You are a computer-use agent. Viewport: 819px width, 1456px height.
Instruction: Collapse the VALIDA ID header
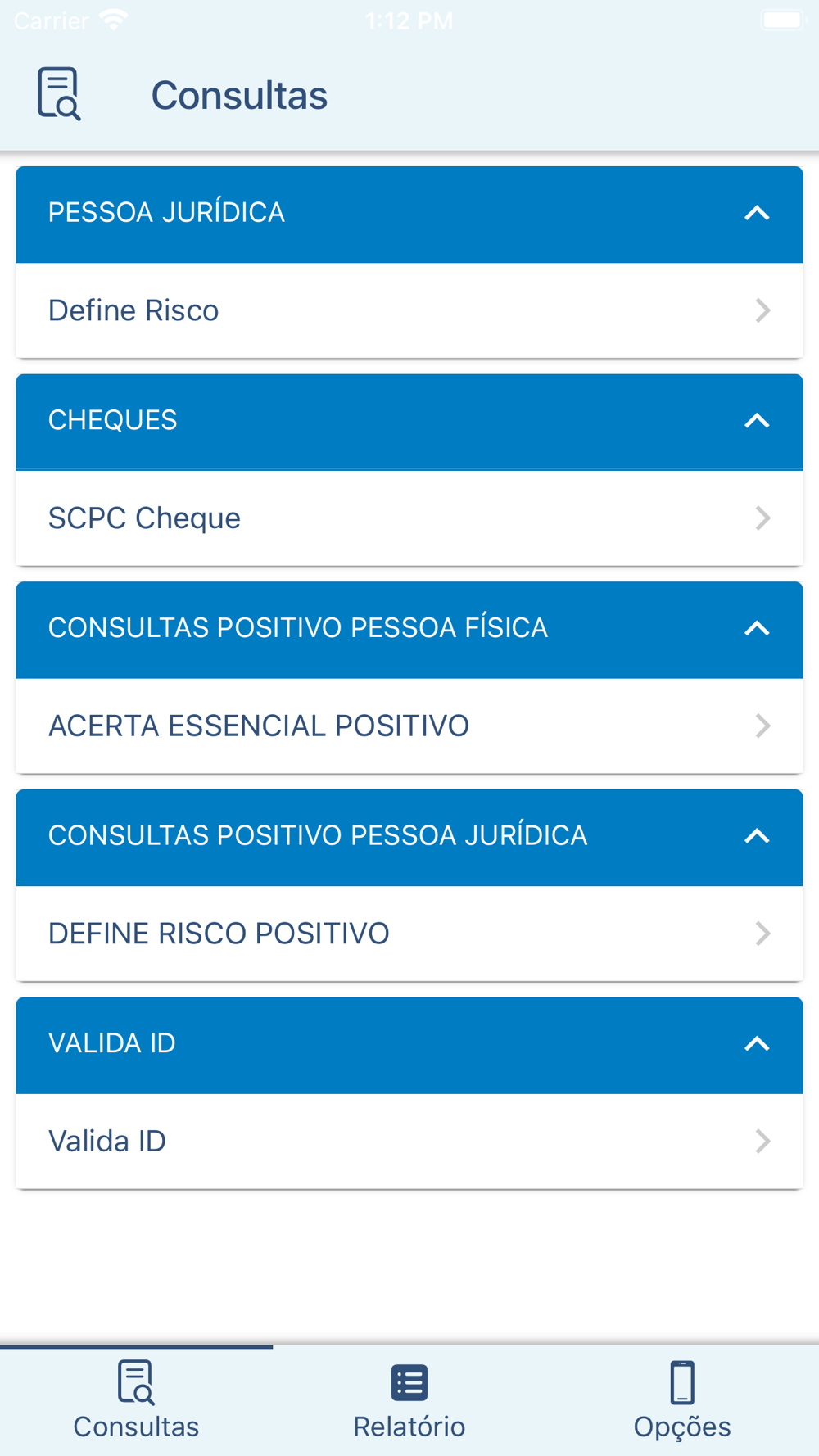409,1045
